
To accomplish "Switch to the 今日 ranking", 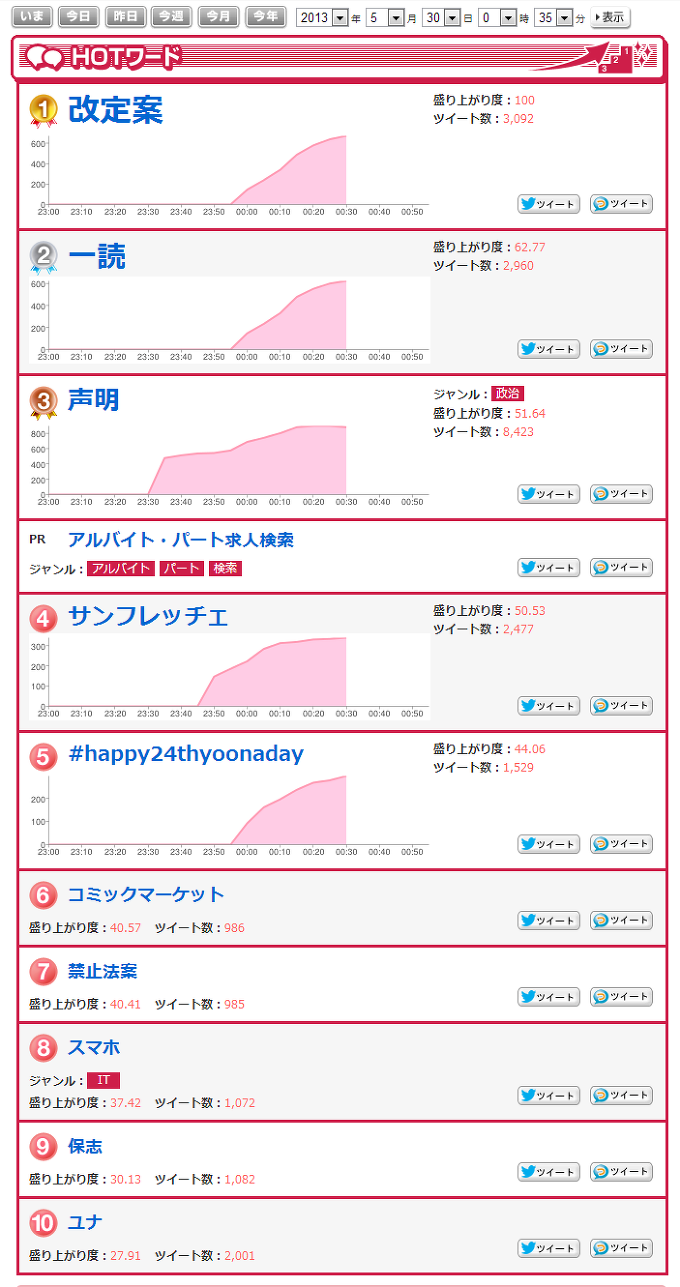I will tap(79, 17).
